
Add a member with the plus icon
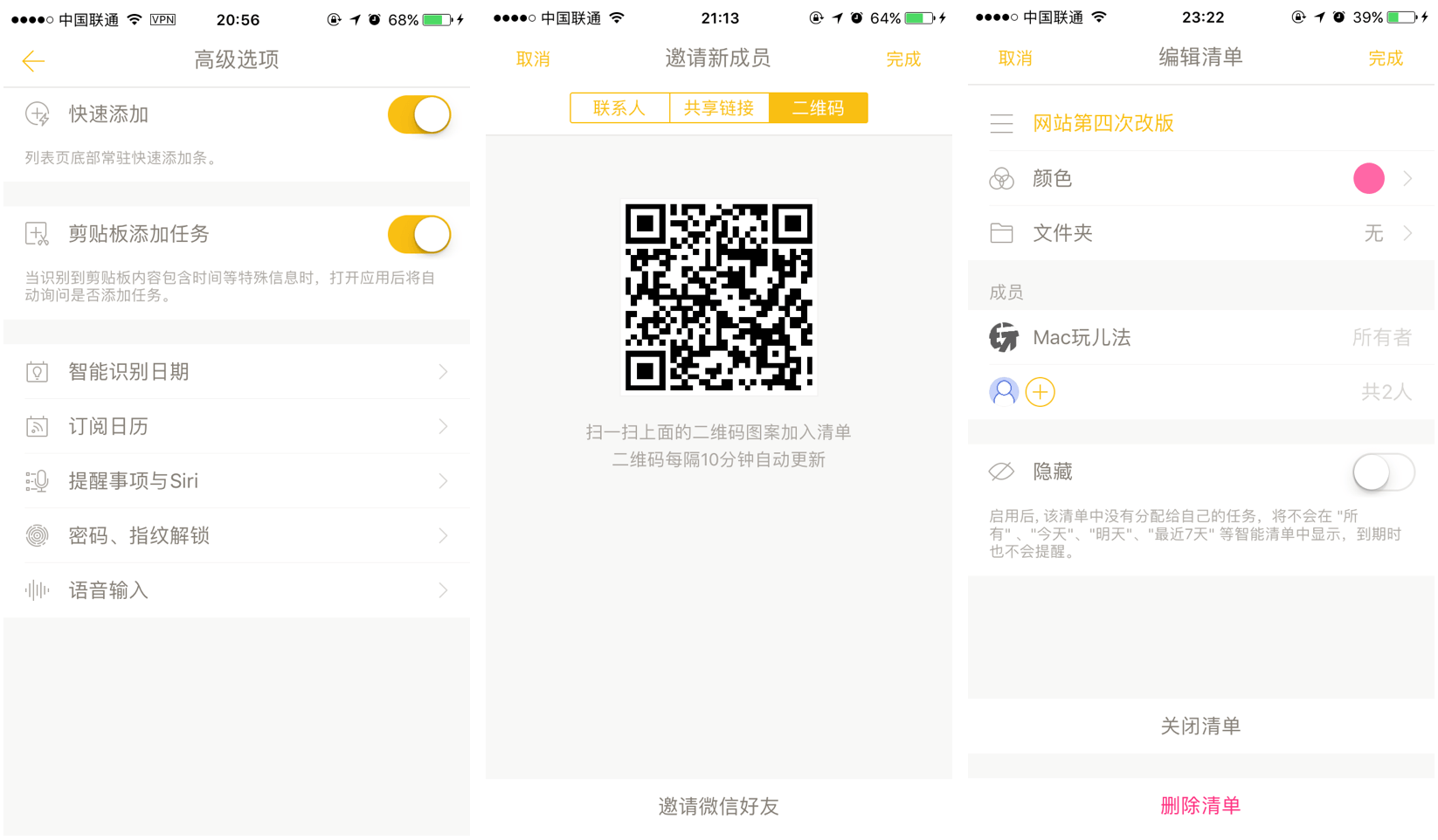pos(1040,392)
